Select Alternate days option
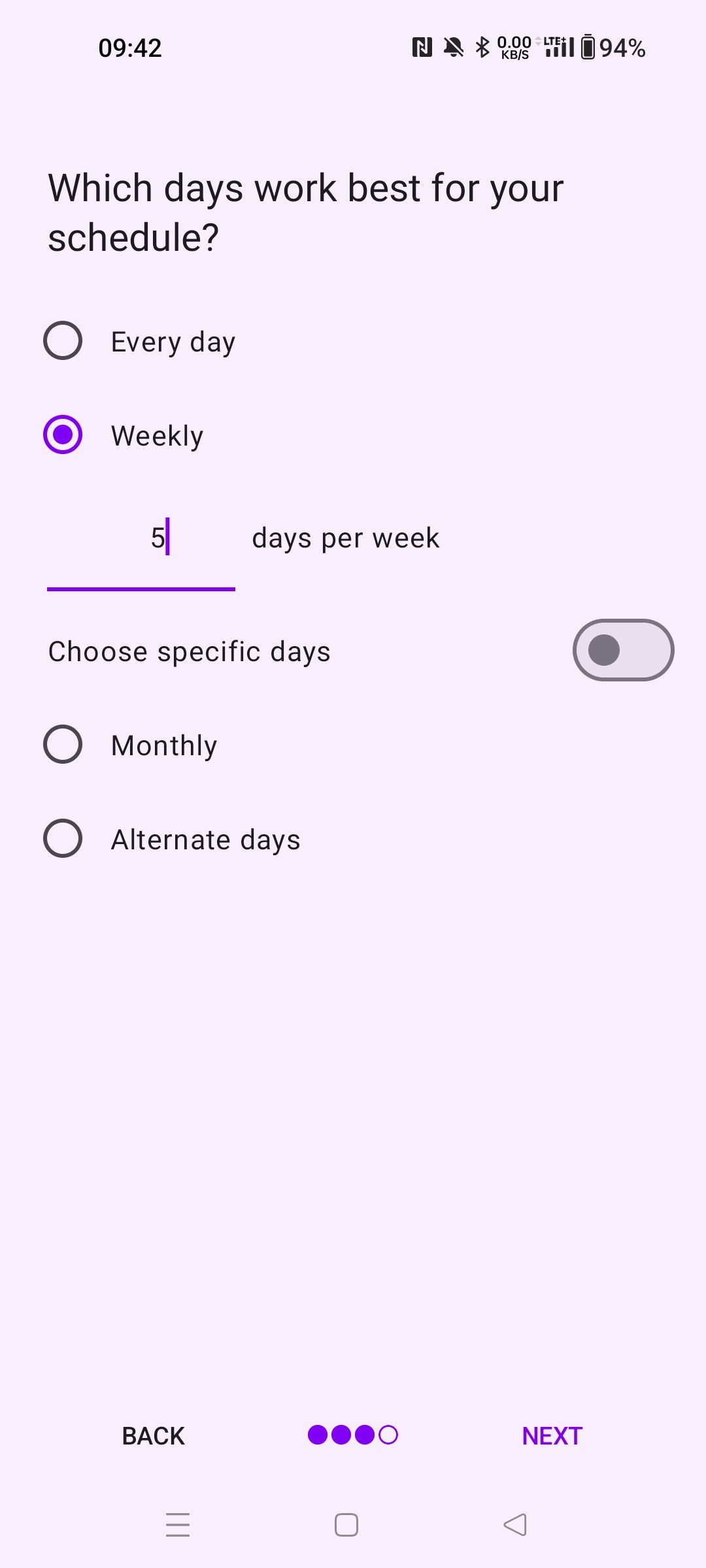The image size is (706, 1568). pyautogui.click(x=63, y=839)
